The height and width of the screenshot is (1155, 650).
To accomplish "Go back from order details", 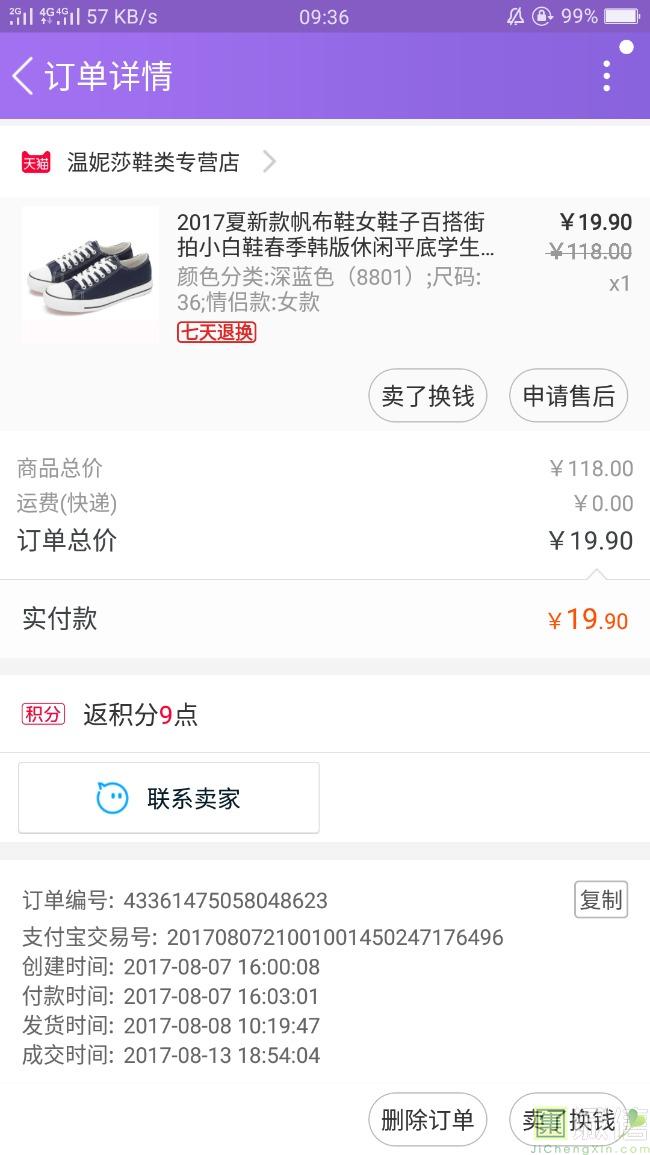I will pyautogui.click(x=23, y=76).
